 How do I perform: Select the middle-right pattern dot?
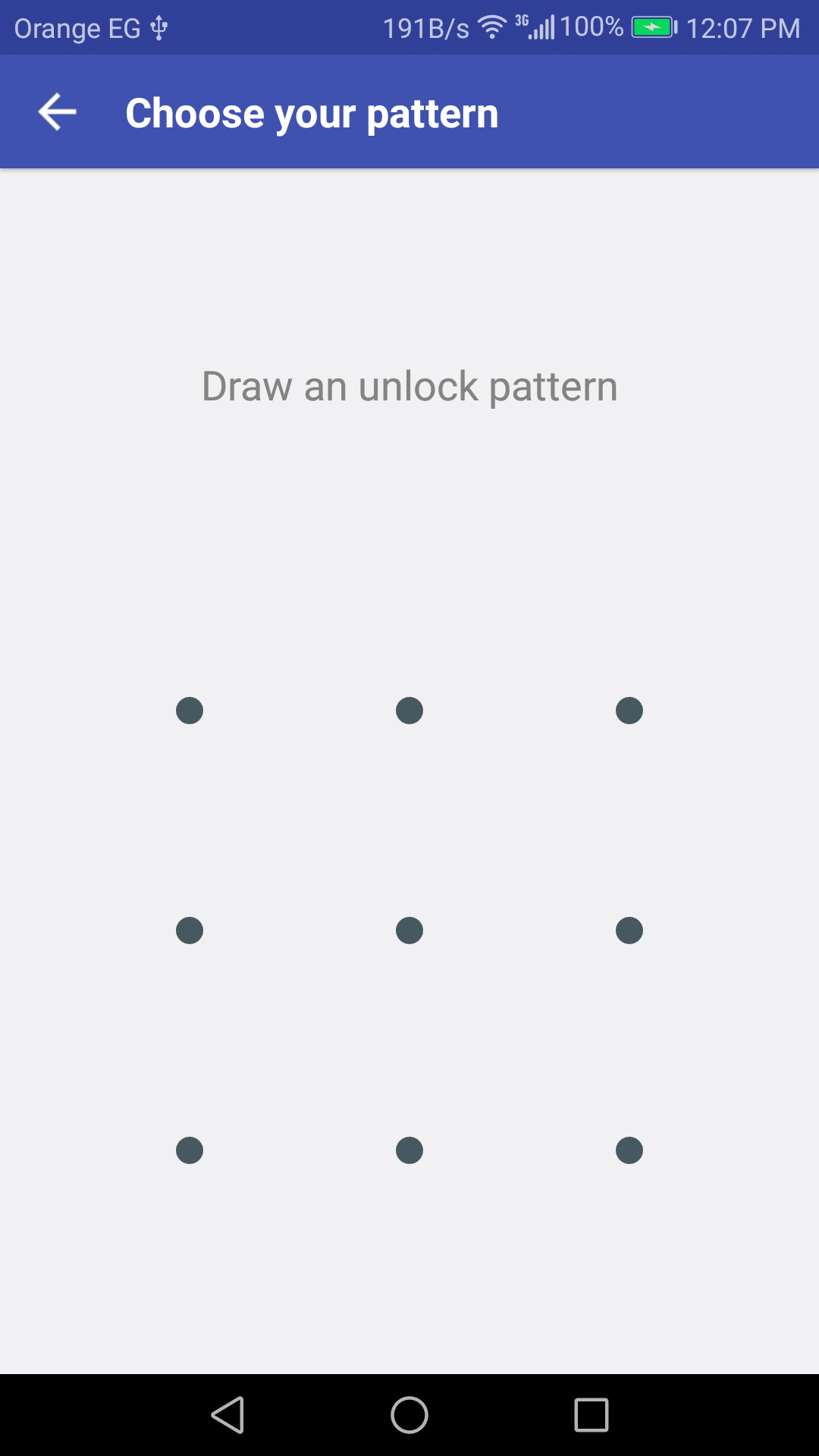pos(629,930)
